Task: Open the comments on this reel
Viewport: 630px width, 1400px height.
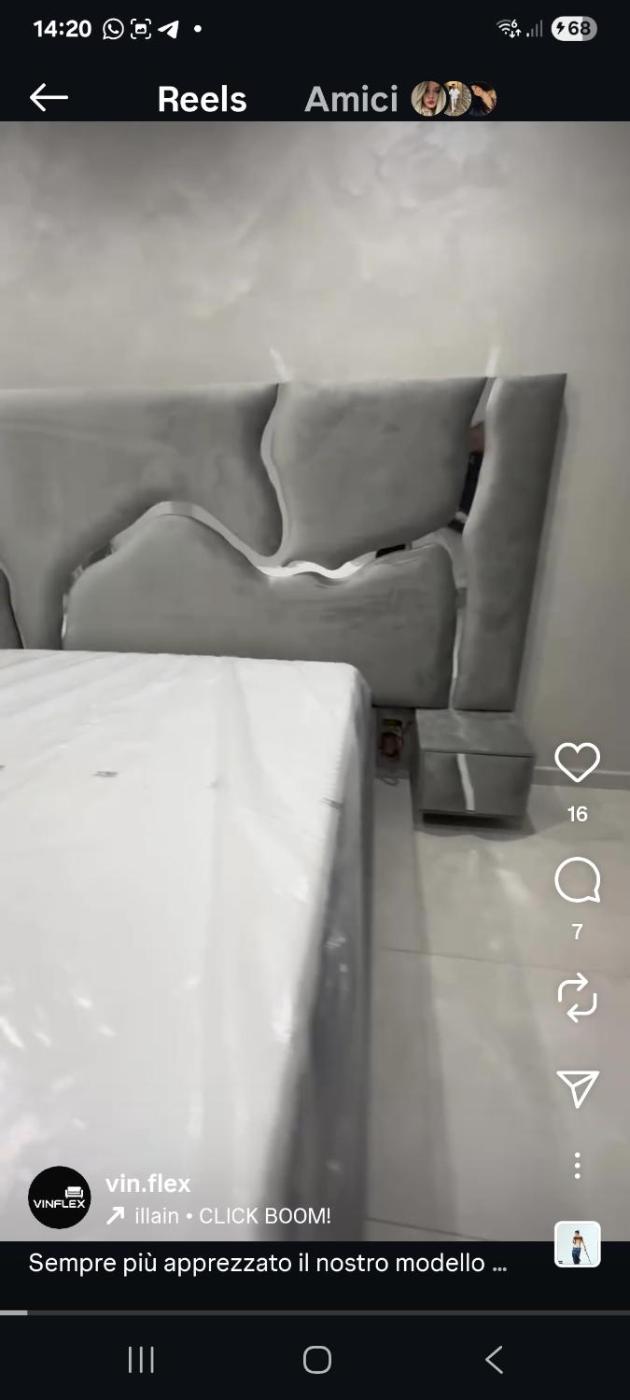Action: pos(577,881)
